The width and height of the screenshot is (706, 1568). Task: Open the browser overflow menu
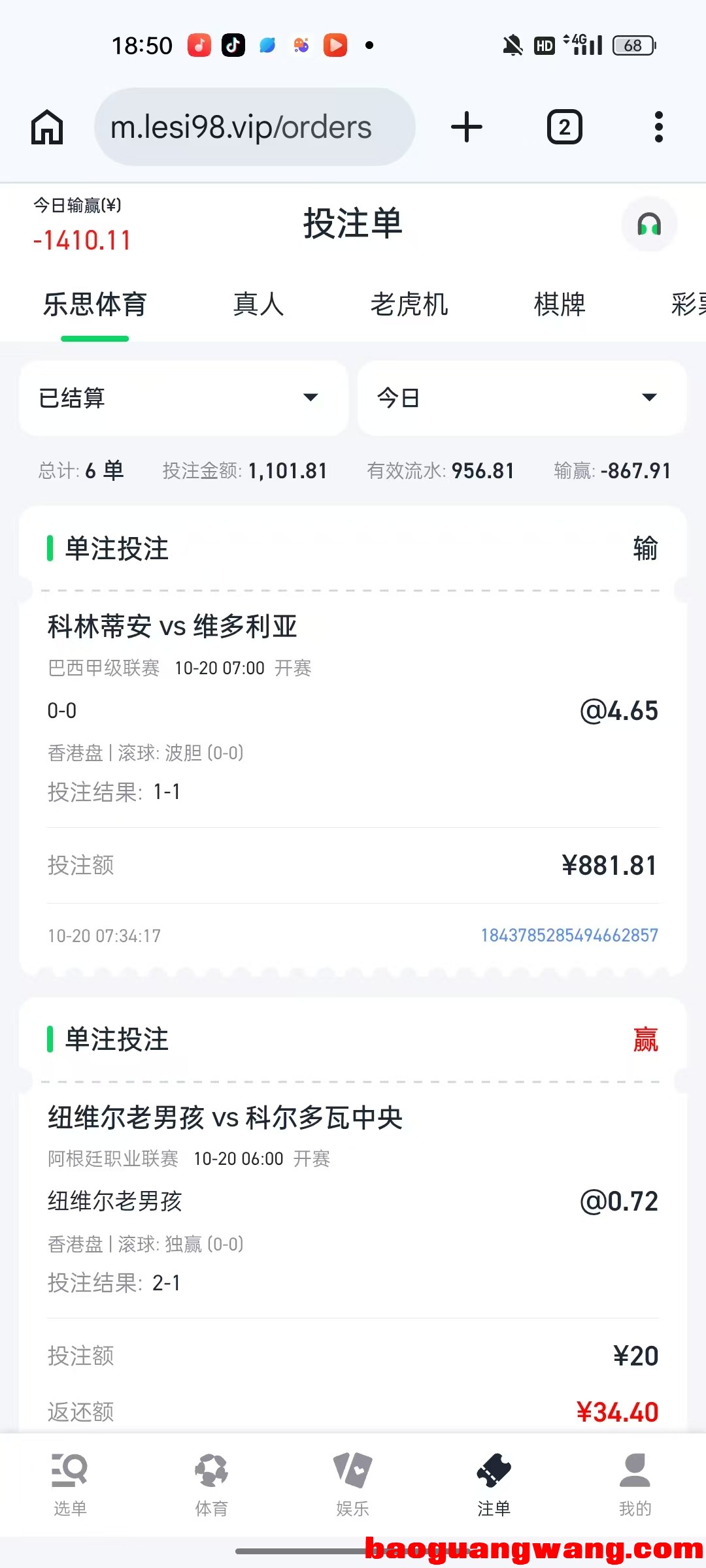(659, 127)
